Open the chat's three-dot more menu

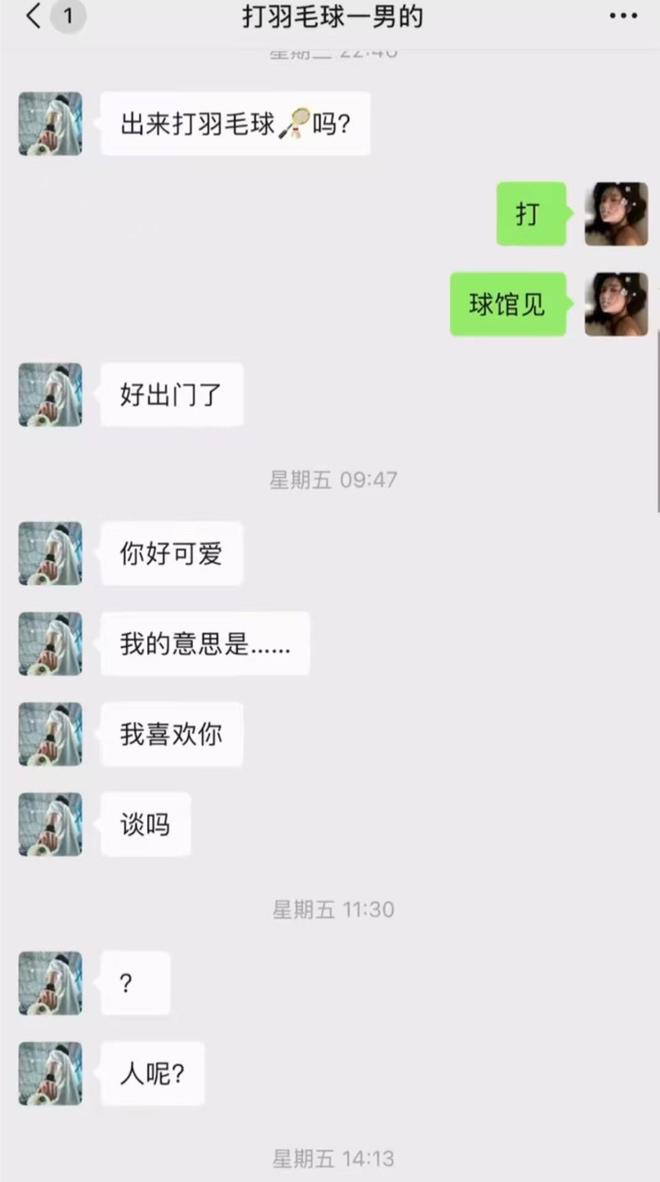point(623,16)
